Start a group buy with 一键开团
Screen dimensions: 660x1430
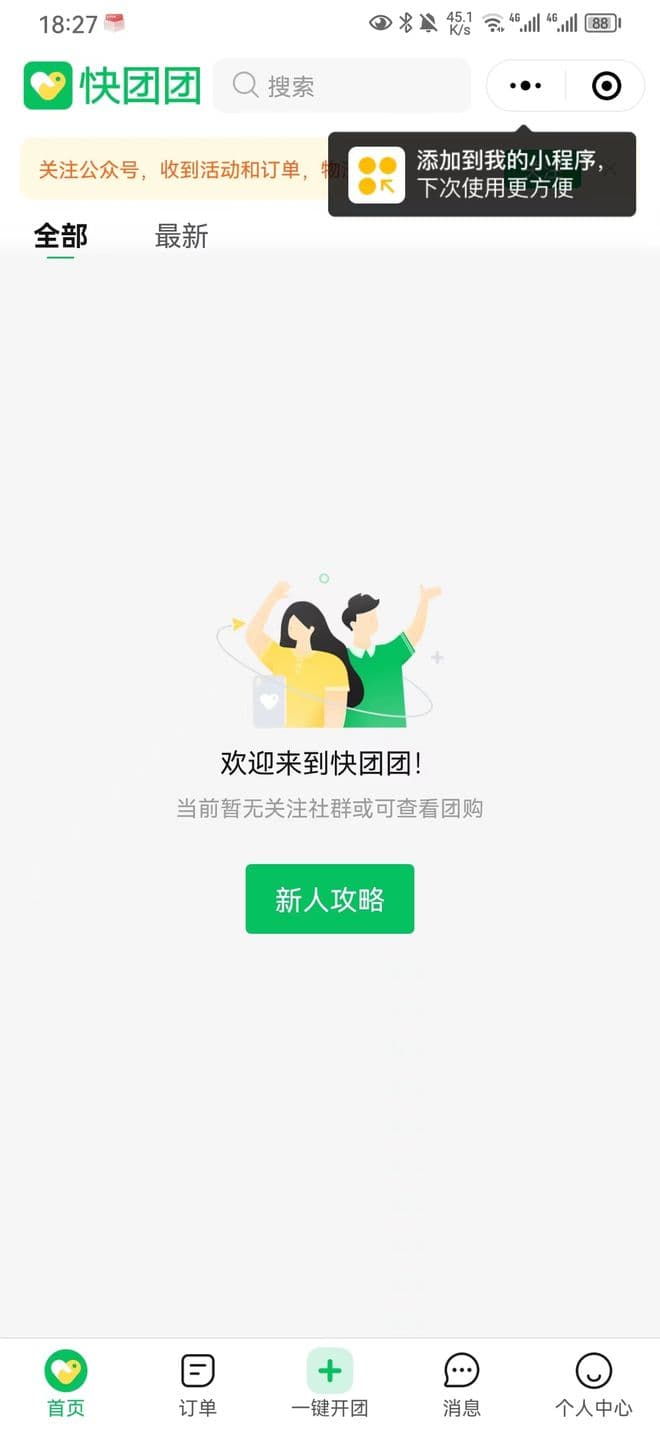coord(329,1384)
